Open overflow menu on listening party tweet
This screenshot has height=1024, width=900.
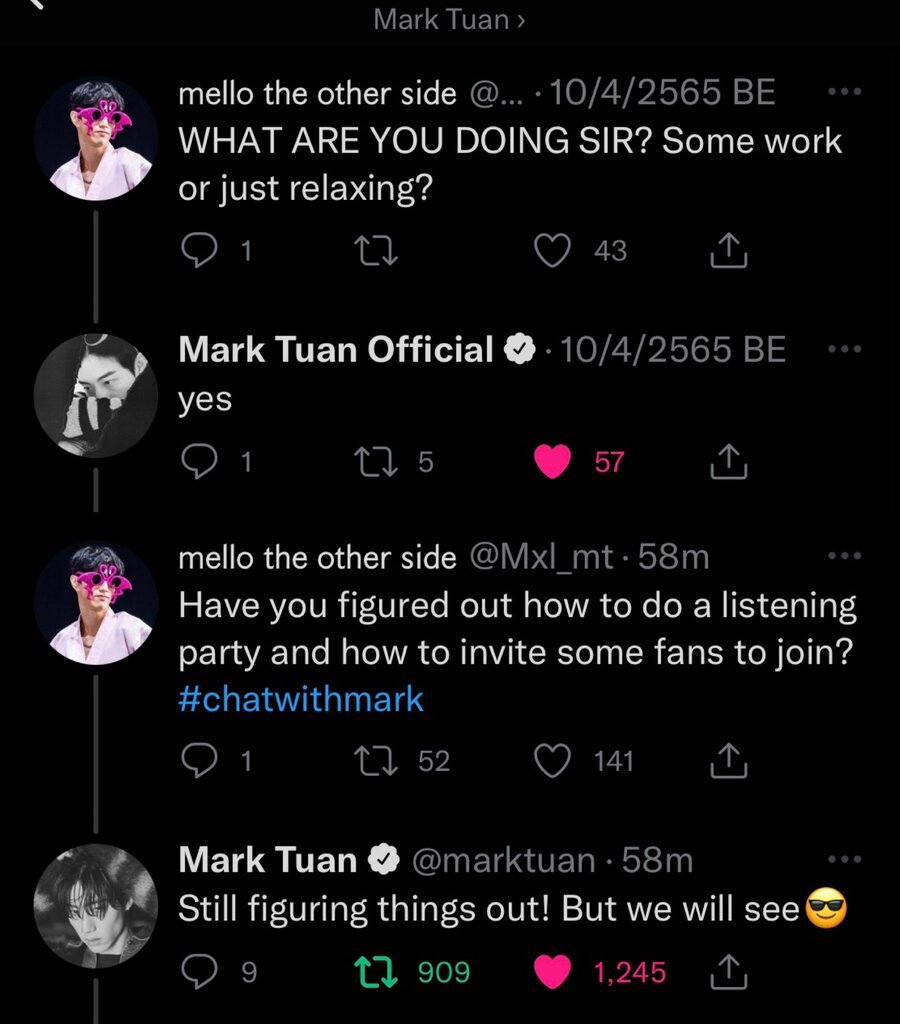(x=845, y=555)
